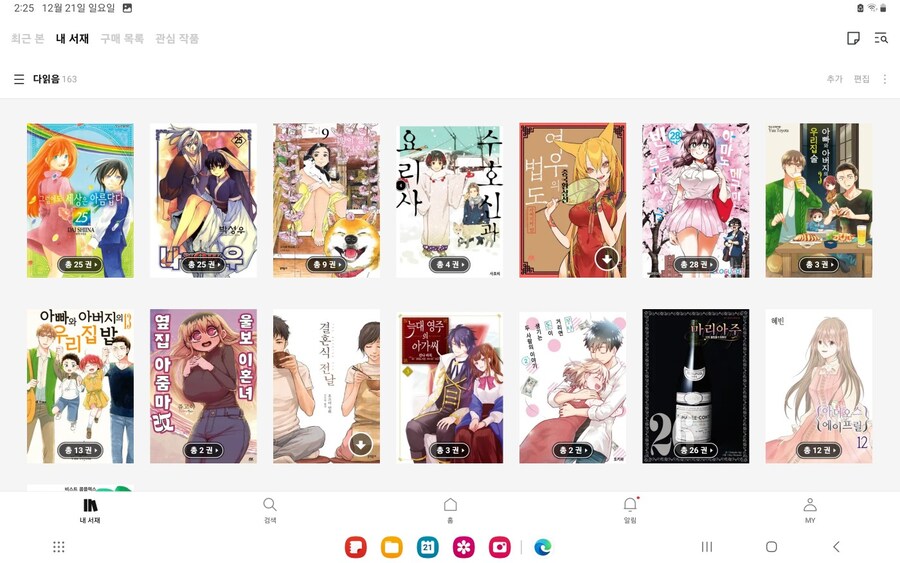Switch to the 구매 목록 tab
The height and width of the screenshot is (563, 900).
(121, 39)
